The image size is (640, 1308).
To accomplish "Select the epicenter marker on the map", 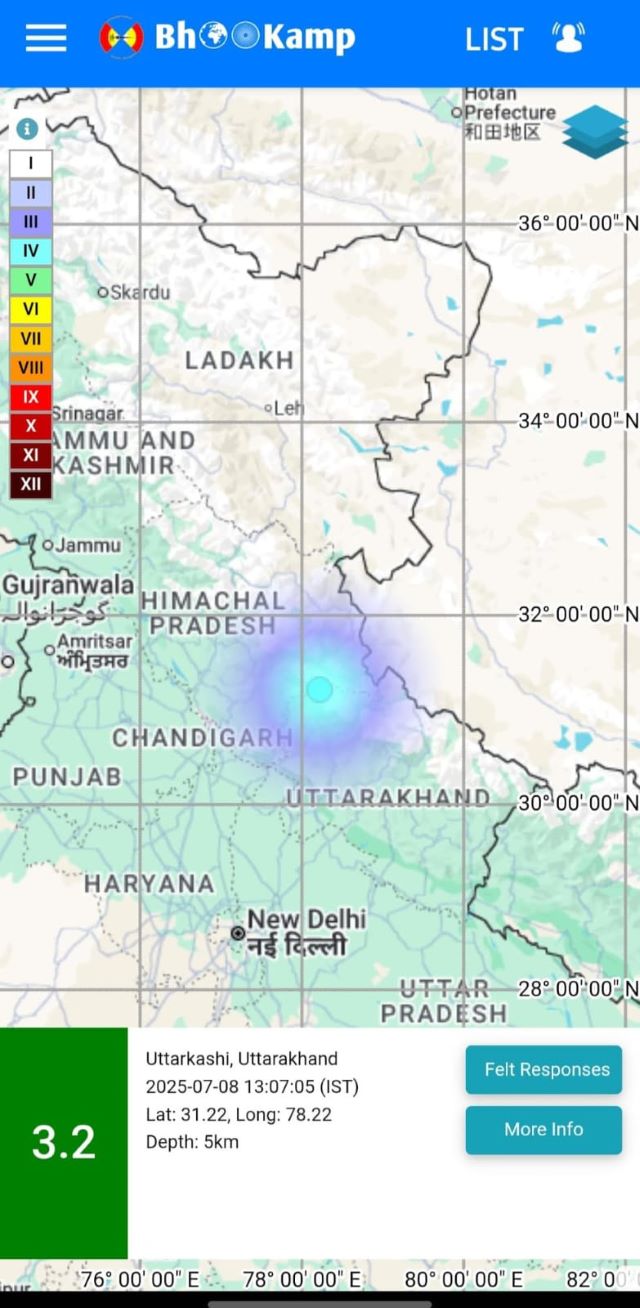I will click(x=319, y=689).
